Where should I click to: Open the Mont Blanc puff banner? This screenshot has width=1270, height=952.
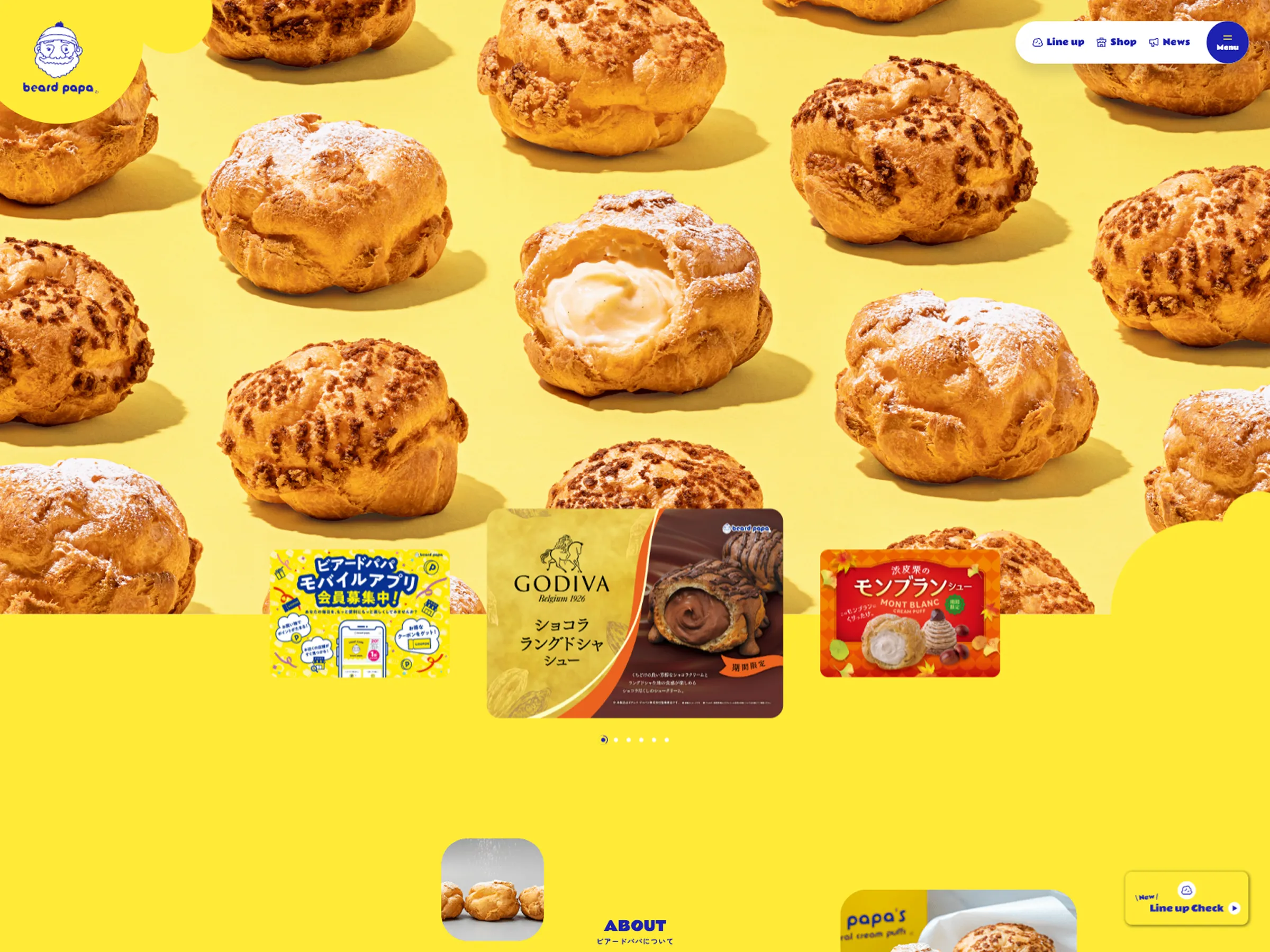[x=910, y=613]
